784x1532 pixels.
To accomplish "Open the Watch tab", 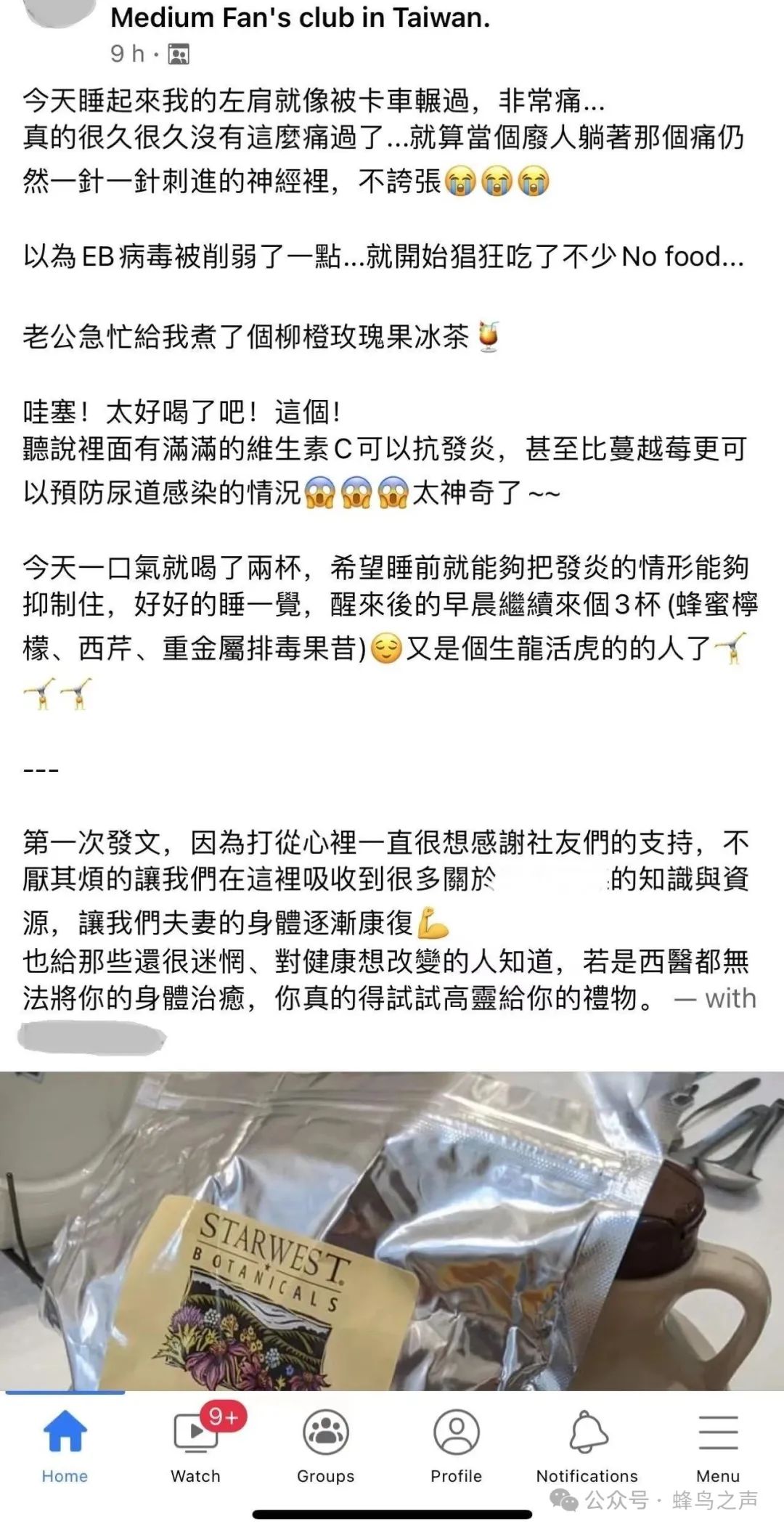I will pyautogui.click(x=195, y=1445).
